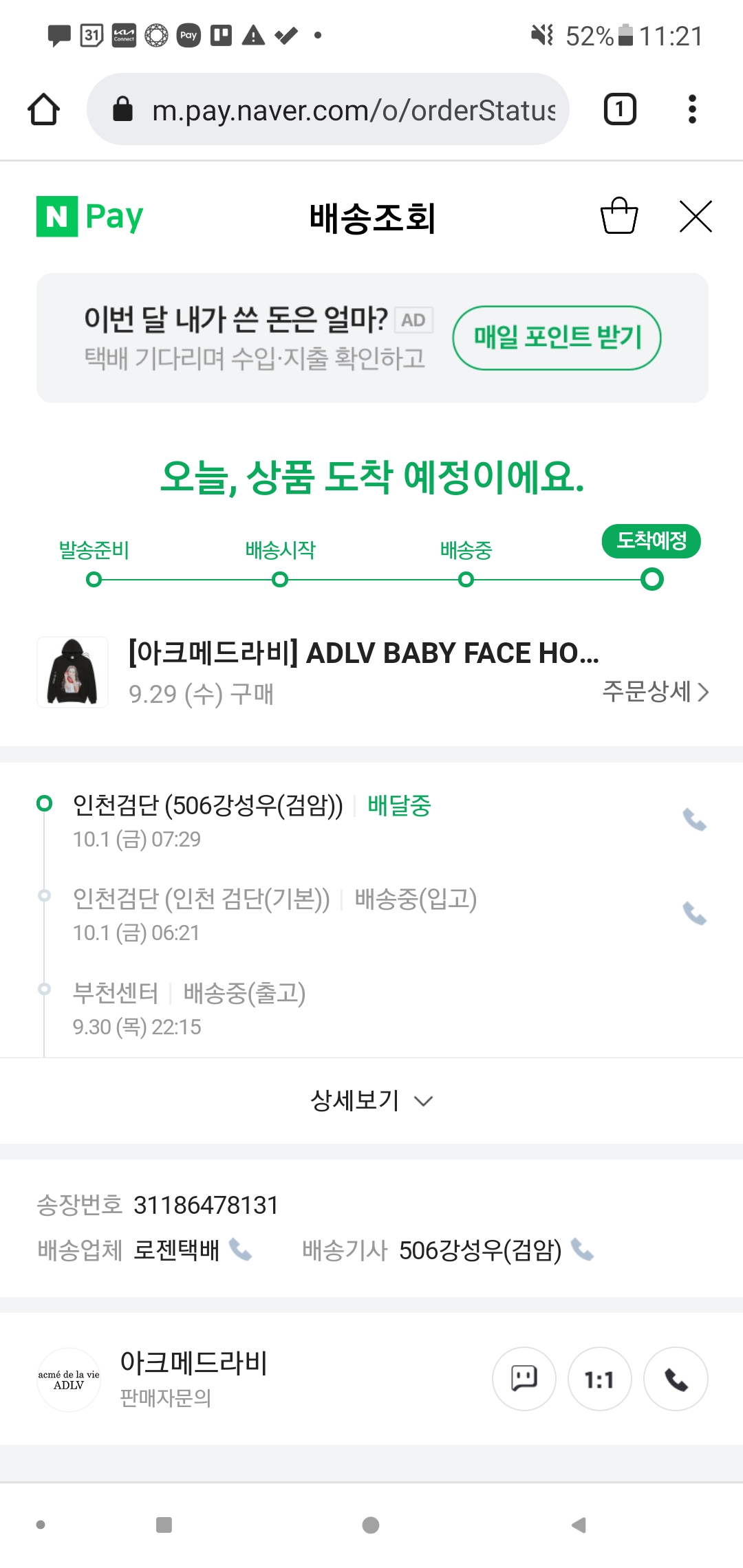This screenshot has width=743, height=1568.
Task: Call delivery driver 506강성우(검암)
Action: click(x=582, y=1249)
